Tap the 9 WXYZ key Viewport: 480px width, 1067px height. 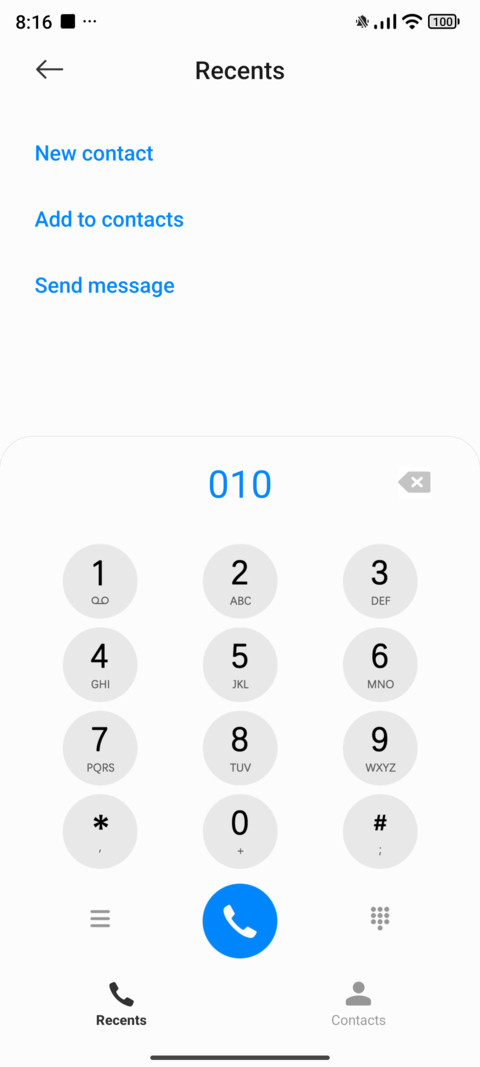[x=380, y=748]
